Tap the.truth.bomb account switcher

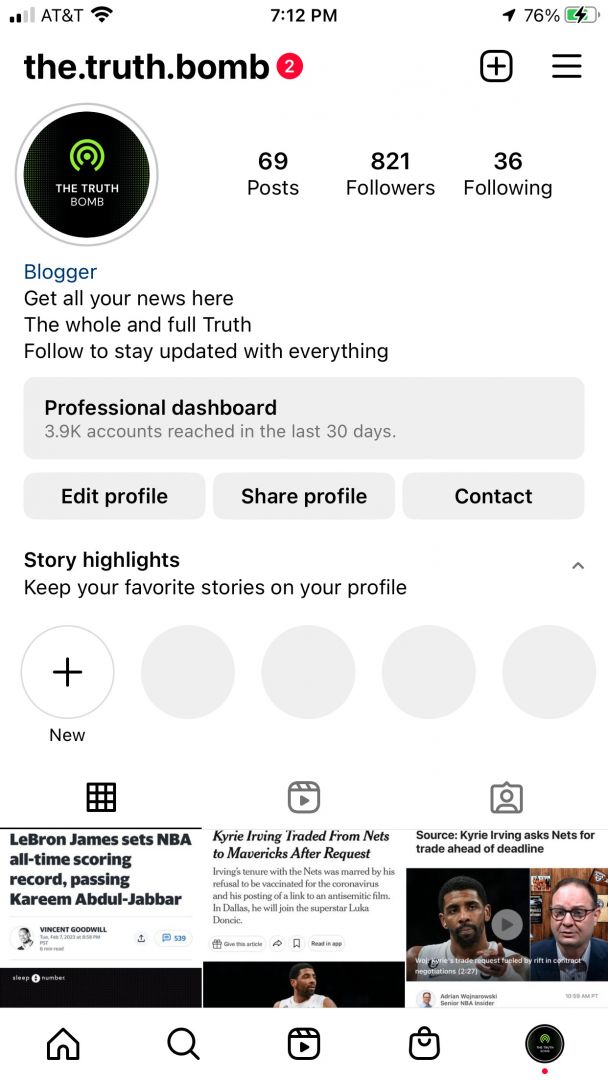[x=146, y=67]
